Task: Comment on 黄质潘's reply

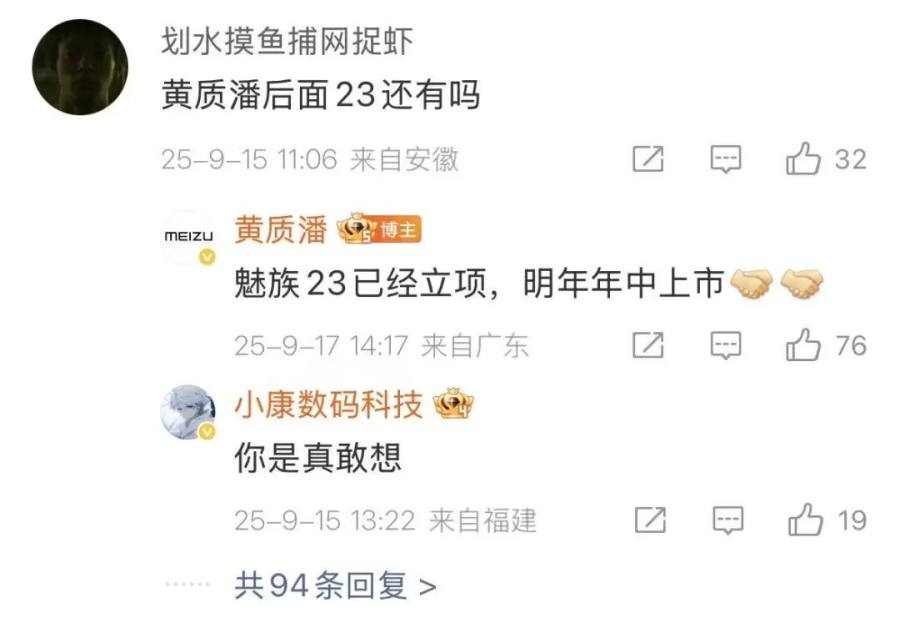Action: click(726, 345)
